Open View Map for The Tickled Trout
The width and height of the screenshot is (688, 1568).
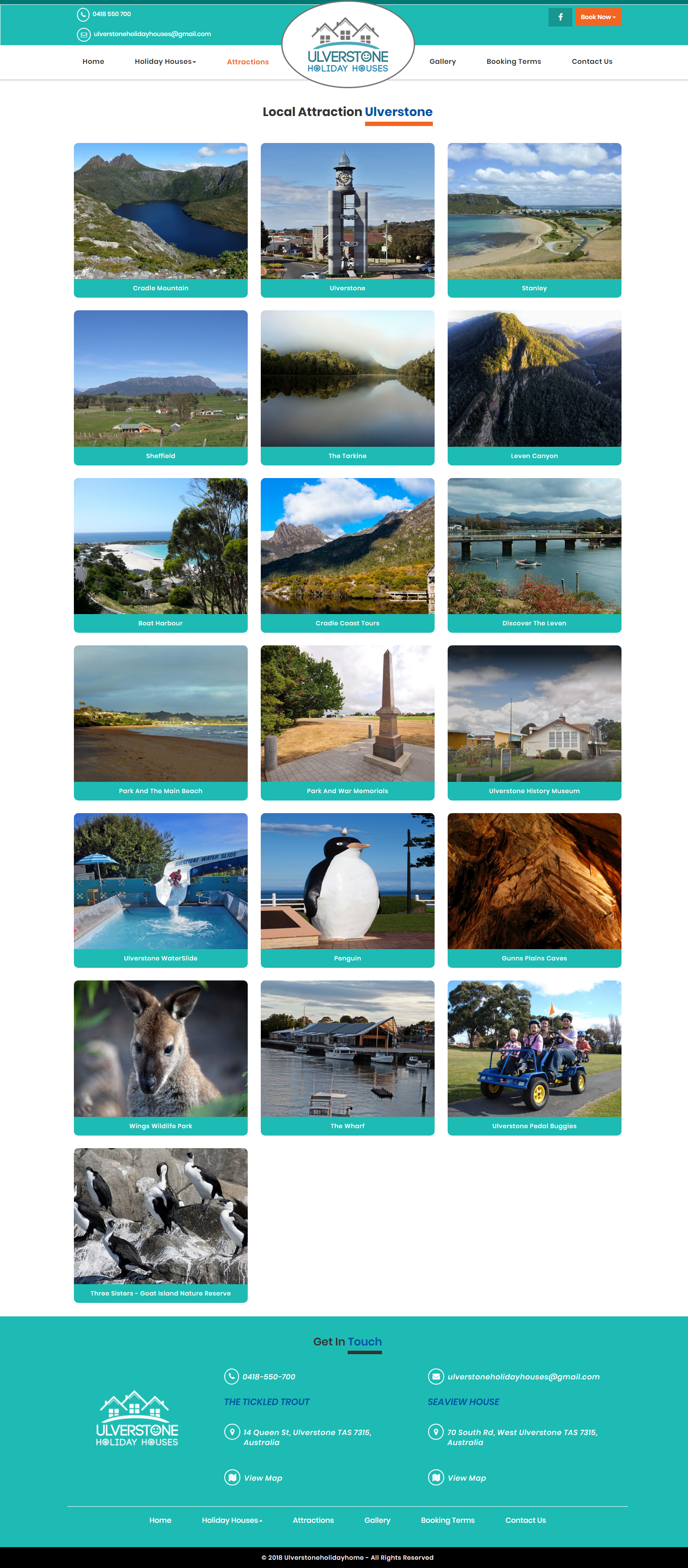tap(263, 1477)
